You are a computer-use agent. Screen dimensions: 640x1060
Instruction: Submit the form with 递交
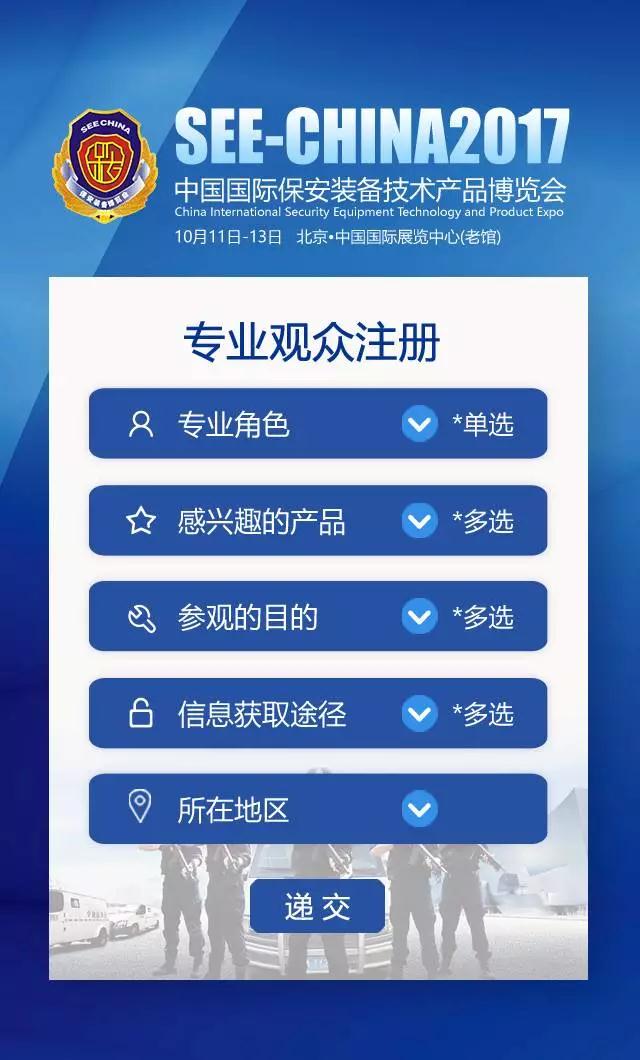coord(317,906)
